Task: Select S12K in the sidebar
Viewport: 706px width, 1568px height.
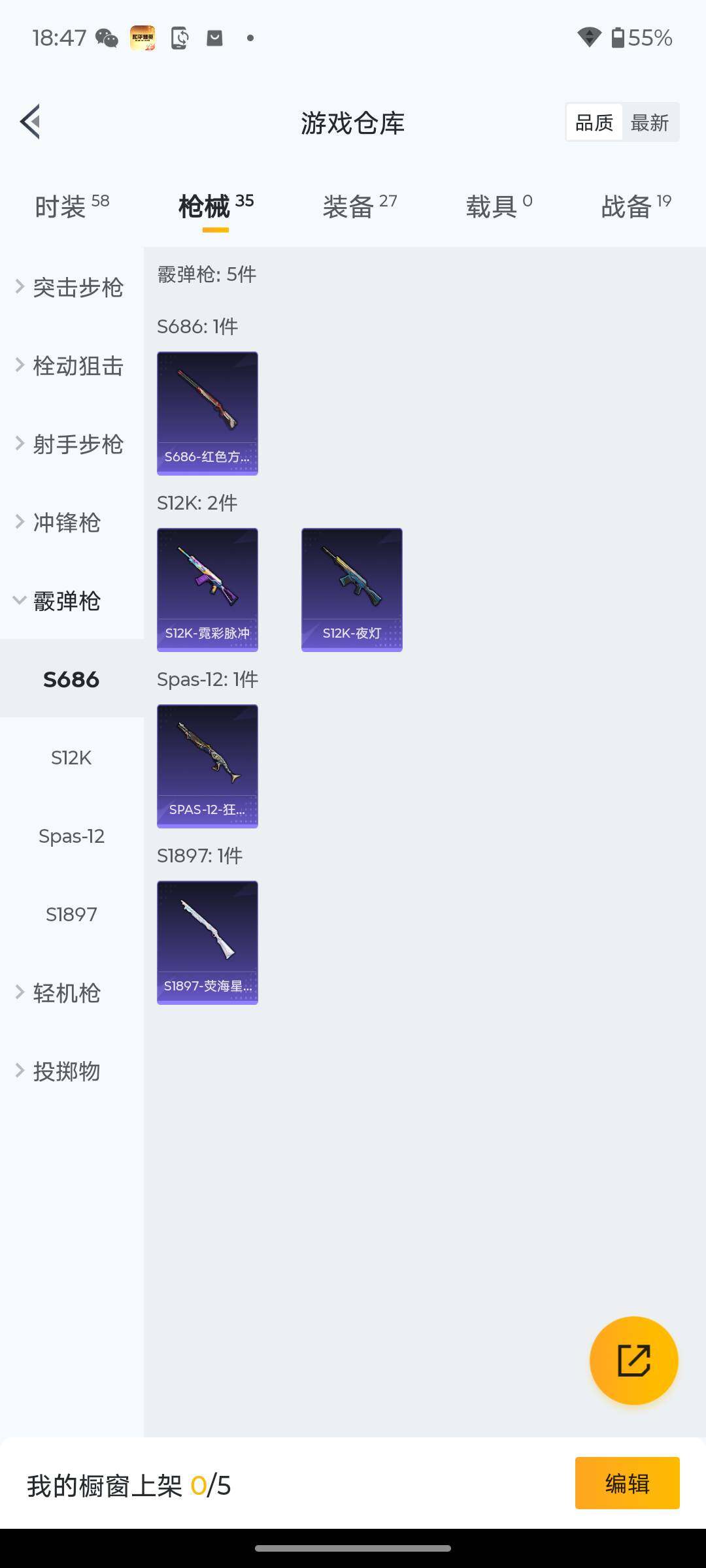Action: pyautogui.click(x=71, y=758)
